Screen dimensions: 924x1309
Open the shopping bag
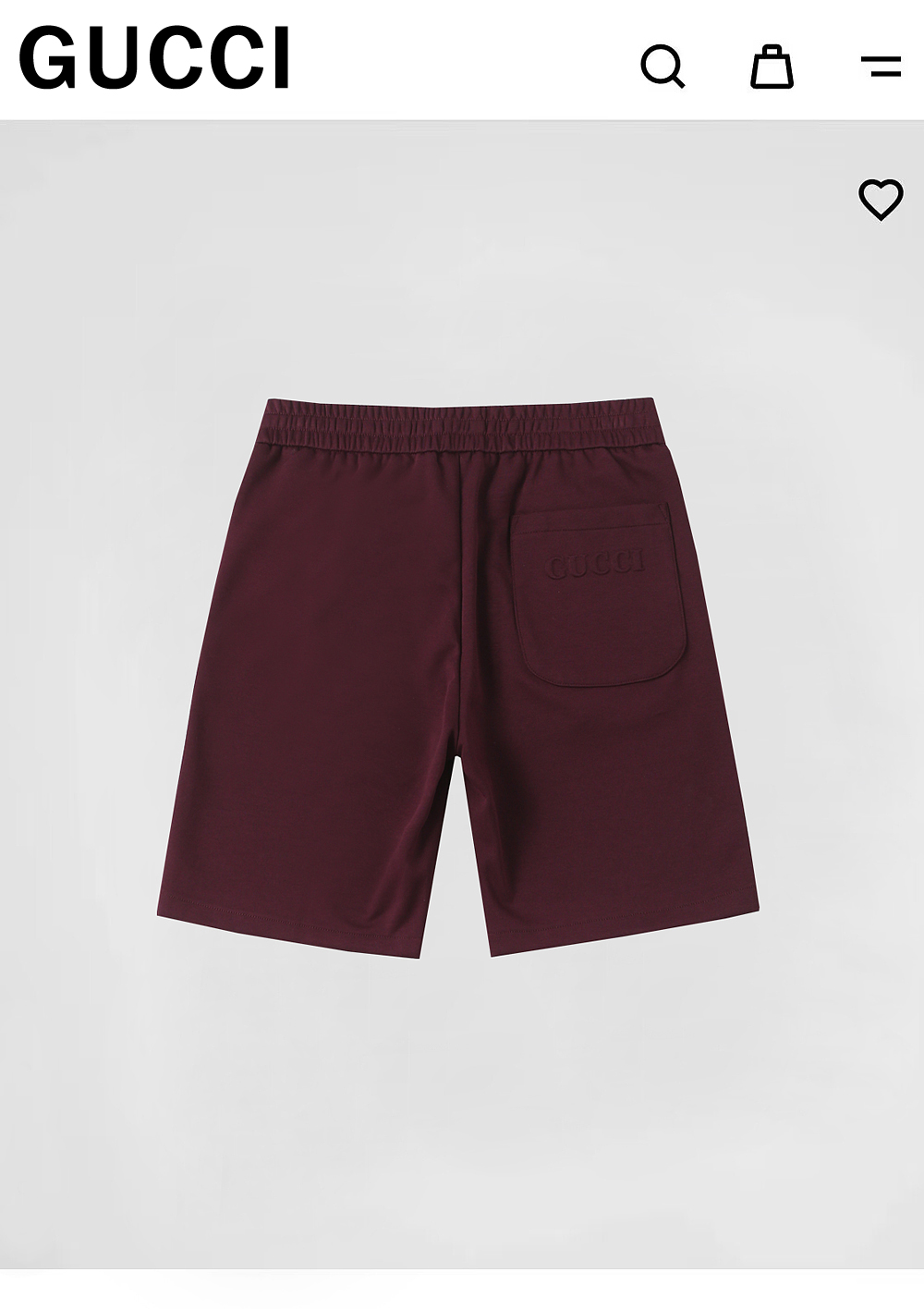(772, 66)
